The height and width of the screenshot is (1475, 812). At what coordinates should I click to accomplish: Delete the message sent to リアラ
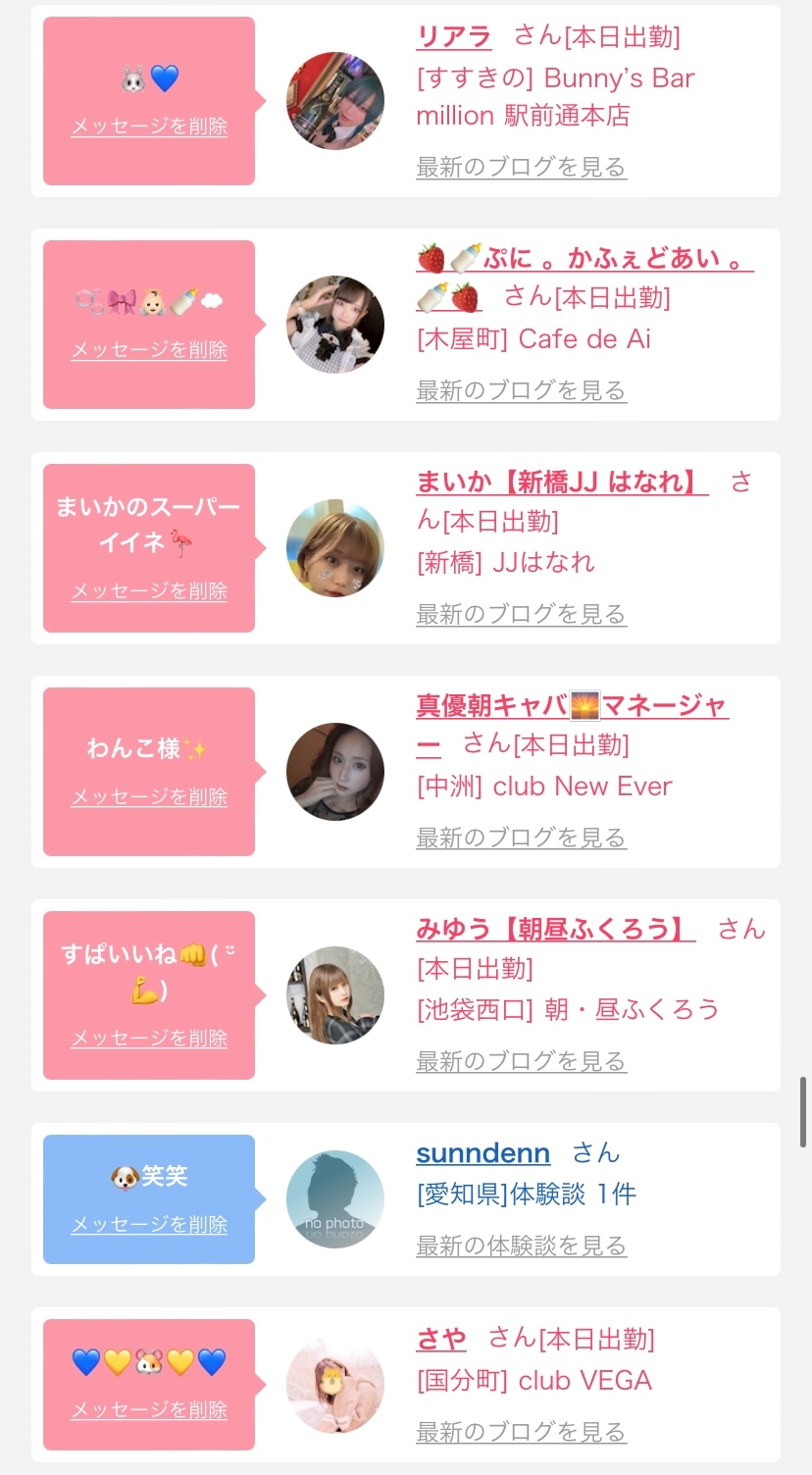(x=149, y=127)
